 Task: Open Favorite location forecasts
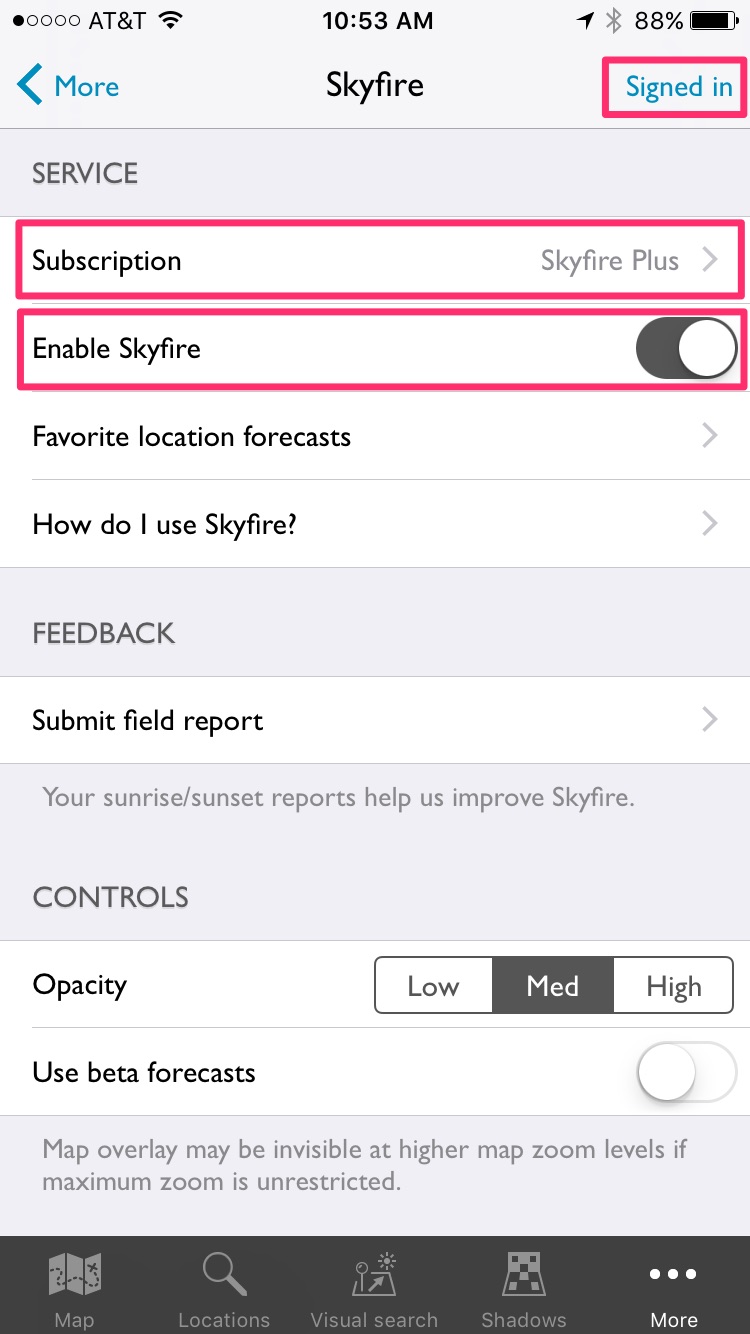[375, 436]
